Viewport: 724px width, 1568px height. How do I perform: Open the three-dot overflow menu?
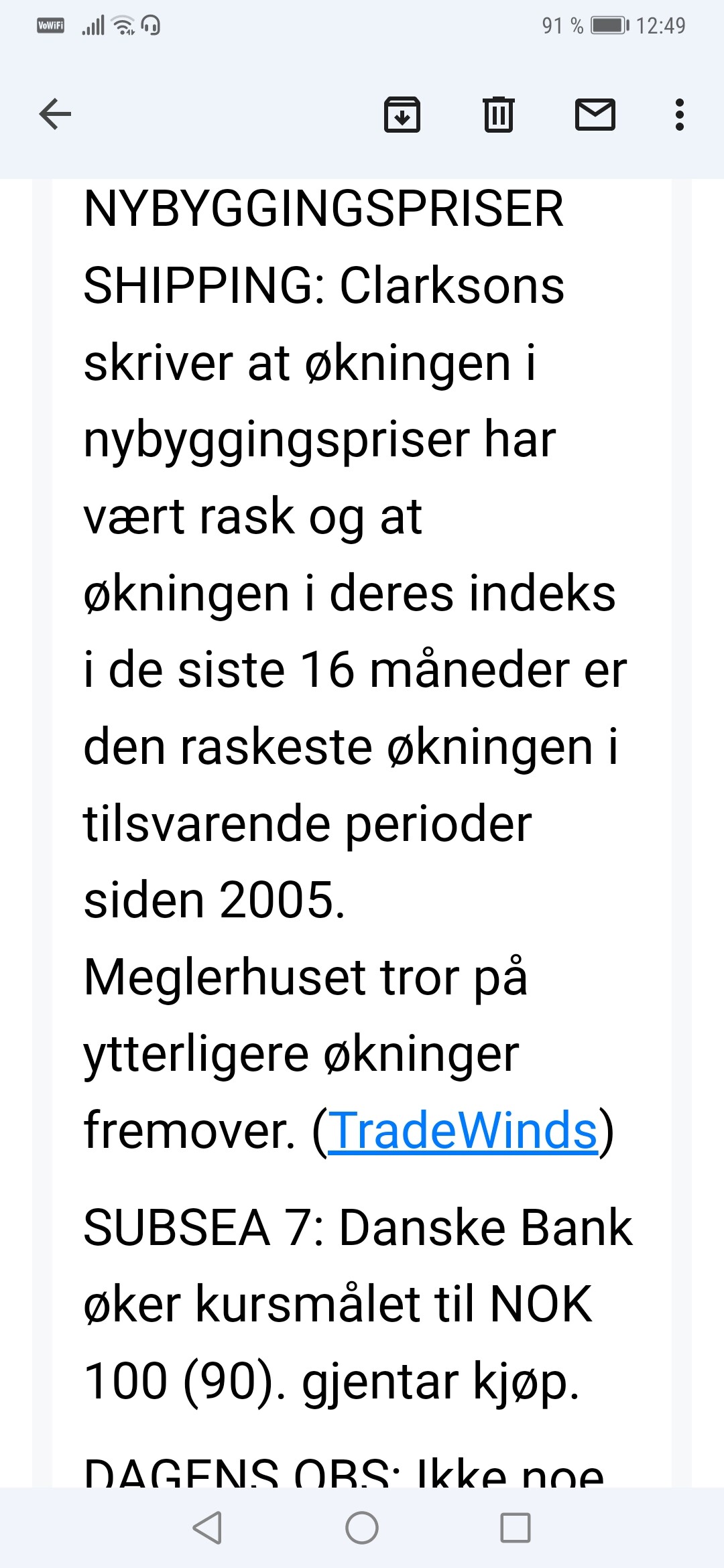(x=680, y=114)
